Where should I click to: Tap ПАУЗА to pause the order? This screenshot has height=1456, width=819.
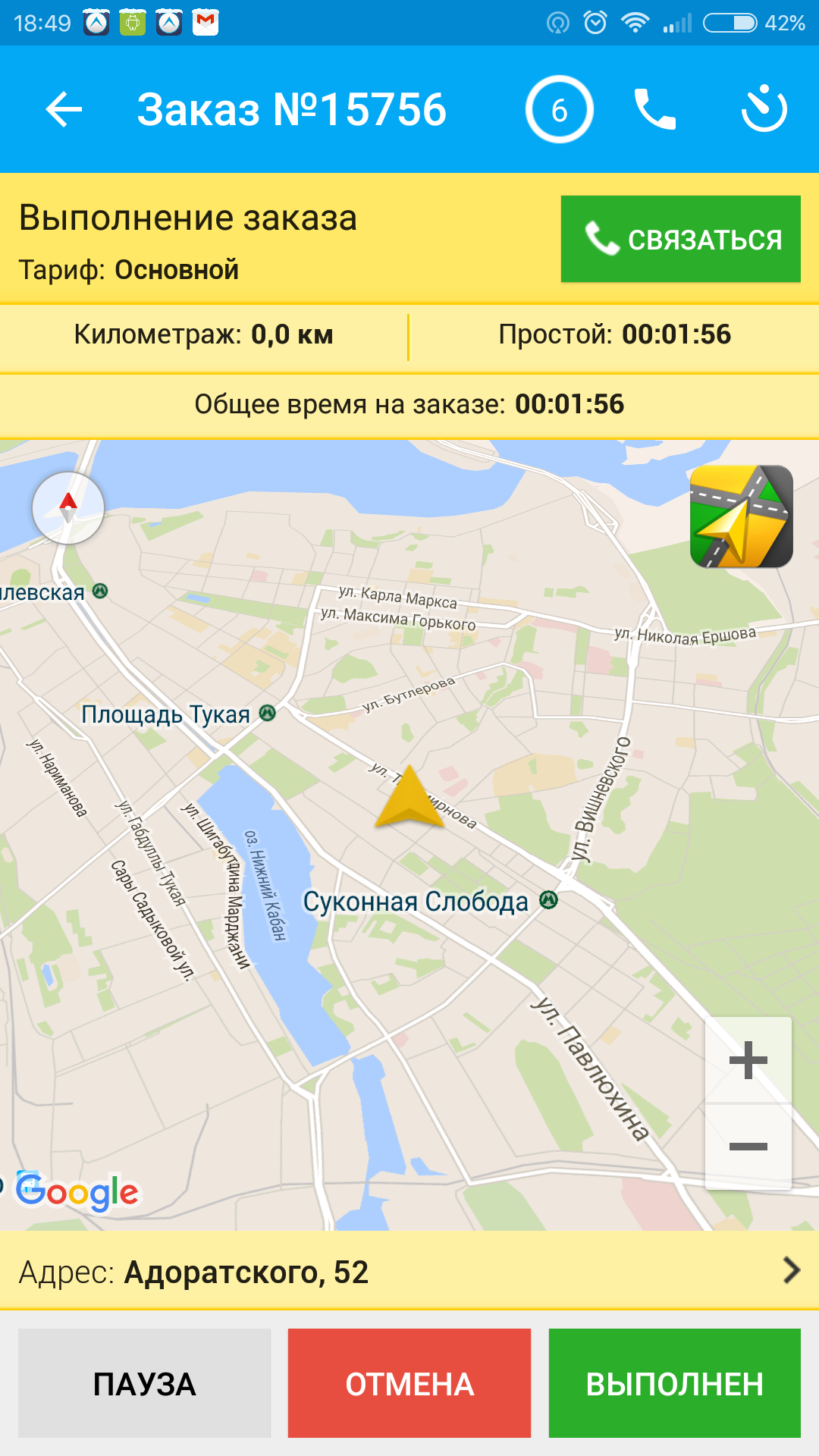click(144, 1384)
